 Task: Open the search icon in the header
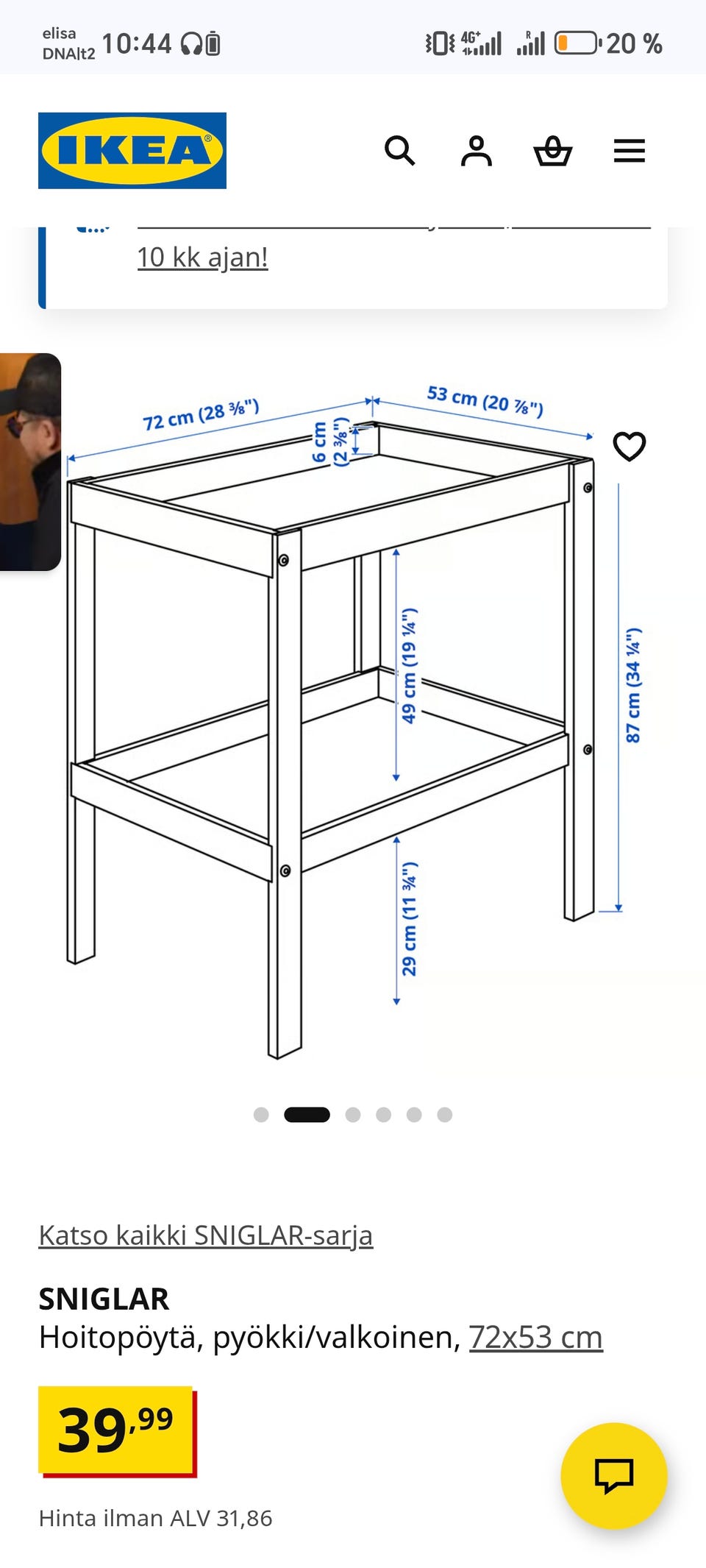[x=400, y=151]
